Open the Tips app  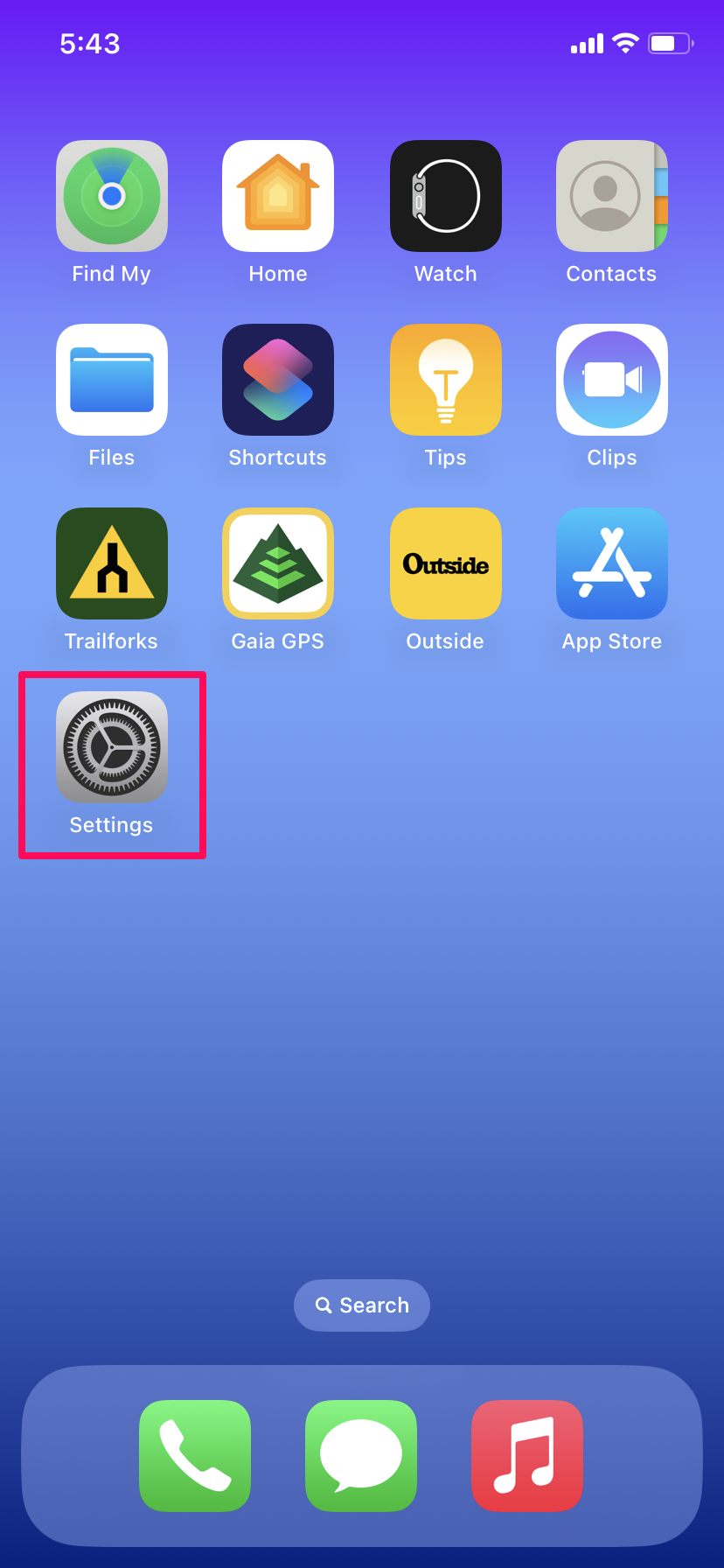click(446, 380)
